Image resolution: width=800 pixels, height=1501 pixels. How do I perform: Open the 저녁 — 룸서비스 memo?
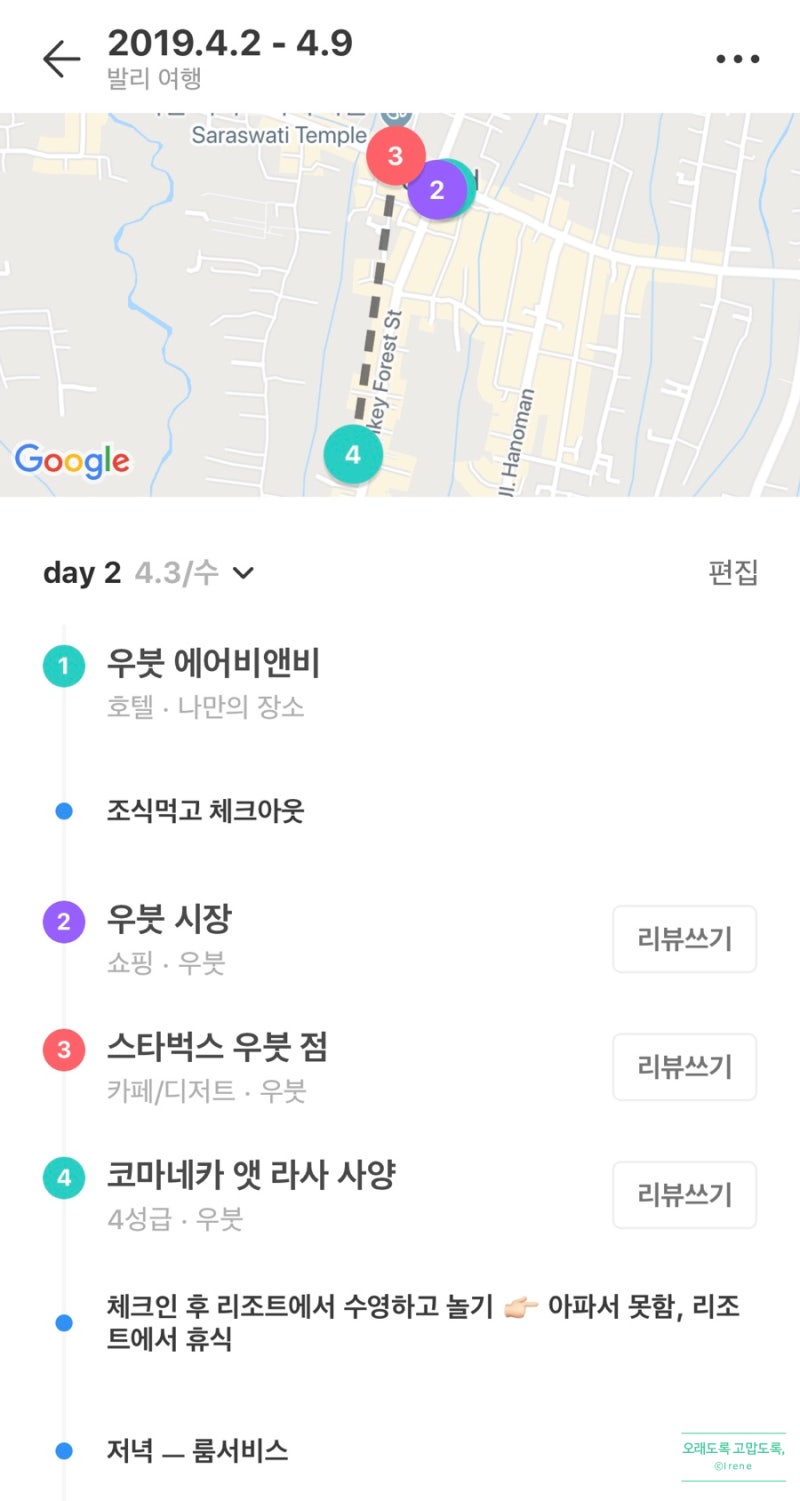click(x=197, y=1450)
